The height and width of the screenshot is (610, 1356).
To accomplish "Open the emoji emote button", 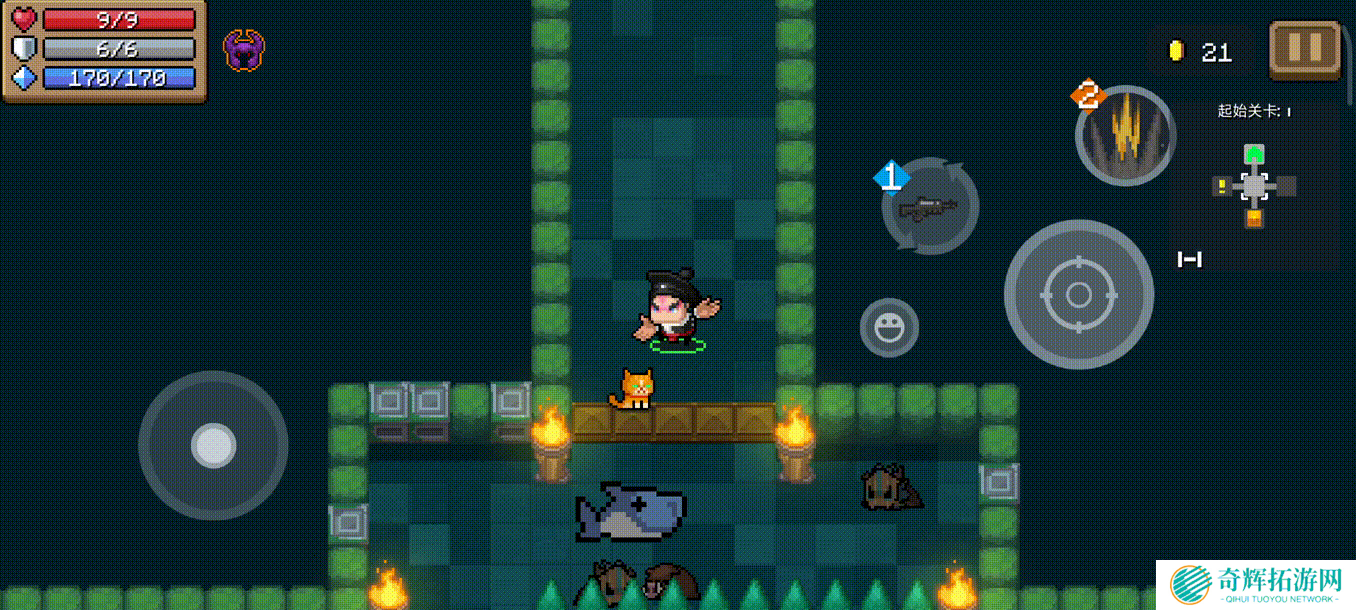I will 889,327.
